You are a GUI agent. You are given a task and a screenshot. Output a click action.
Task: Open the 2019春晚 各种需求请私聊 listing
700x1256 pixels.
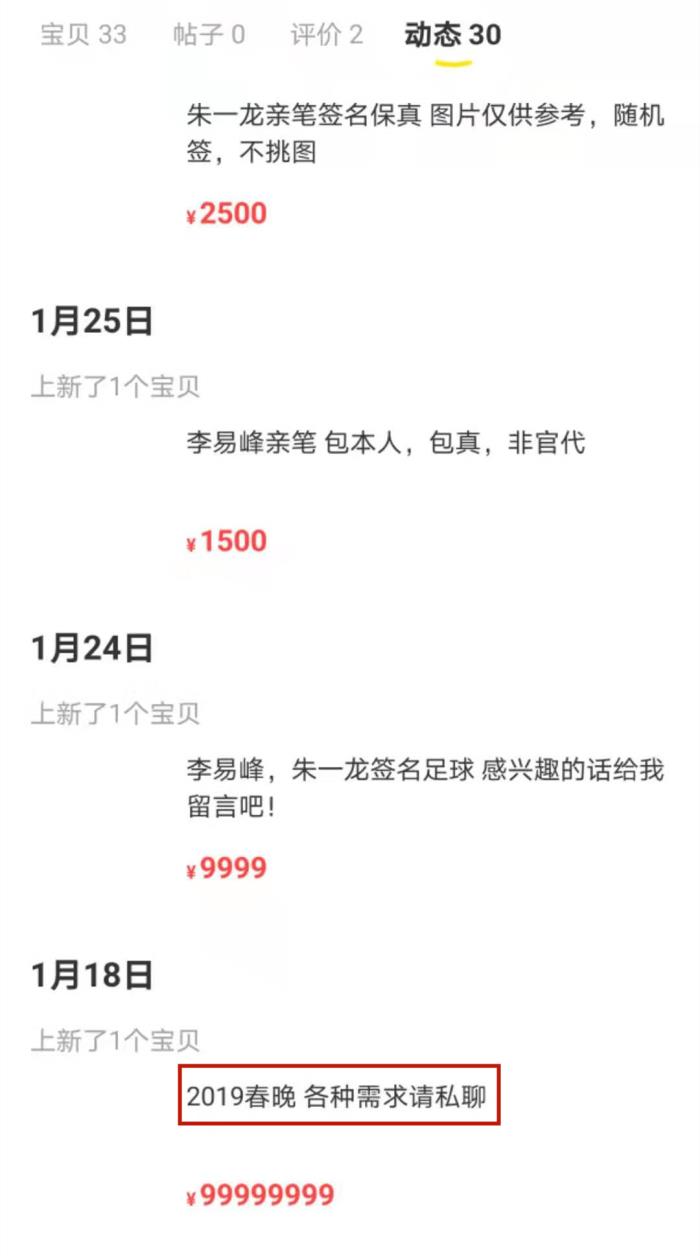[338, 1097]
